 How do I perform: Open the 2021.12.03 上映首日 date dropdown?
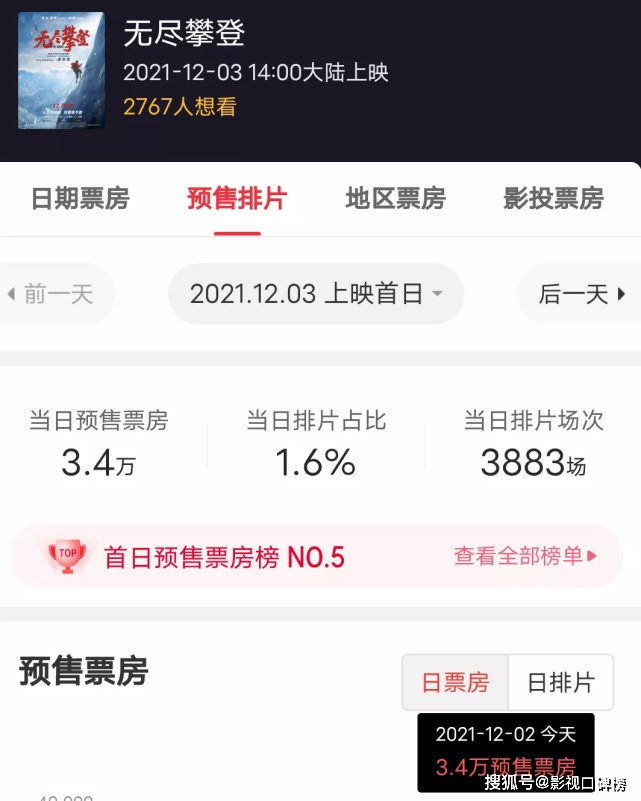(x=316, y=294)
